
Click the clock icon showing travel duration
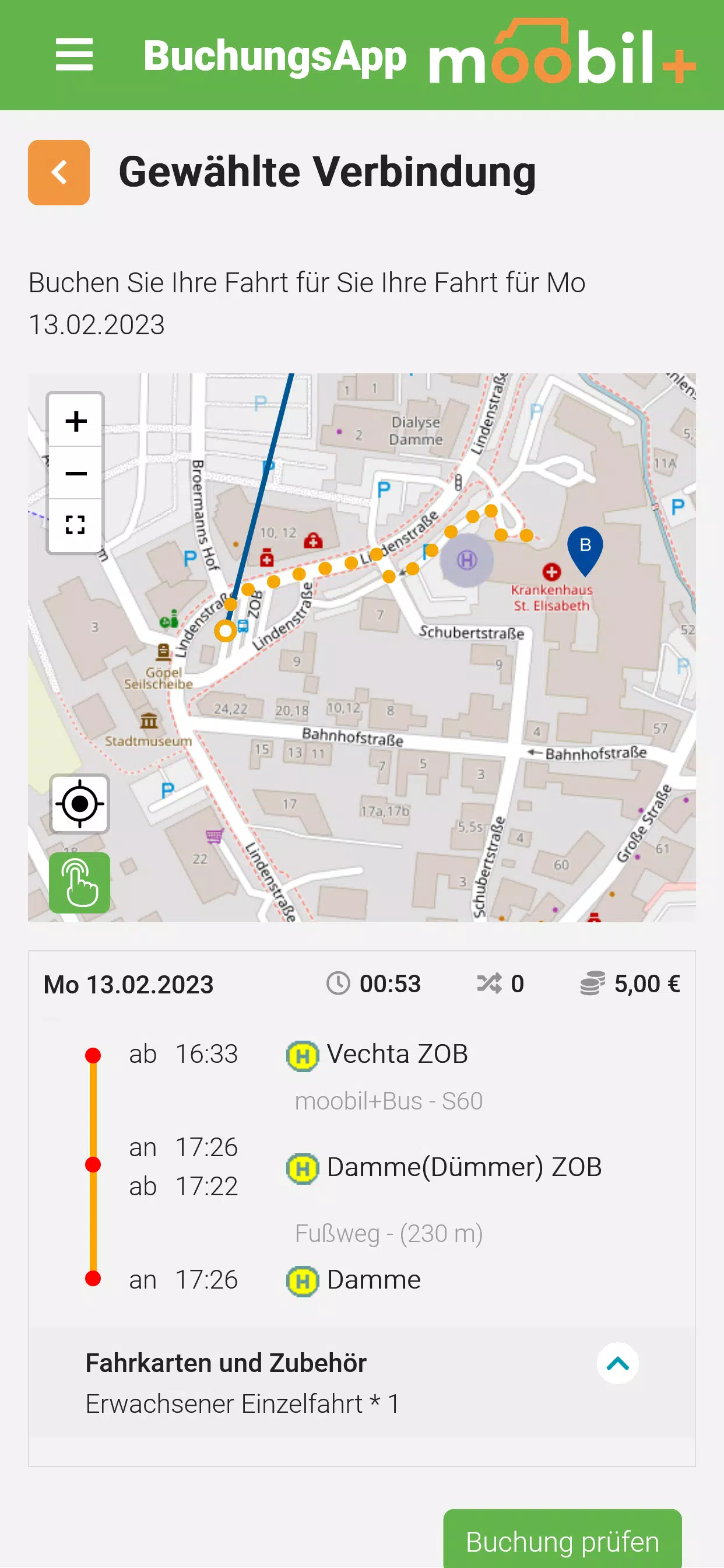click(338, 982)
